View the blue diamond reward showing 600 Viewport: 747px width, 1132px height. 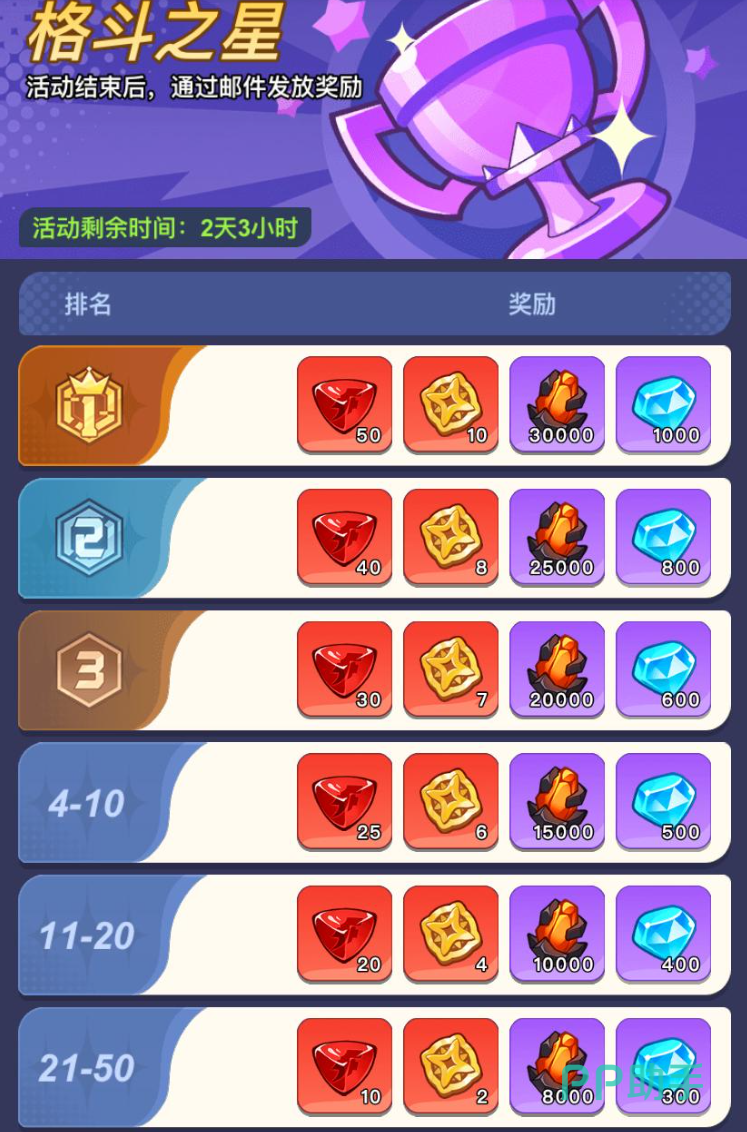click(663, 669)
